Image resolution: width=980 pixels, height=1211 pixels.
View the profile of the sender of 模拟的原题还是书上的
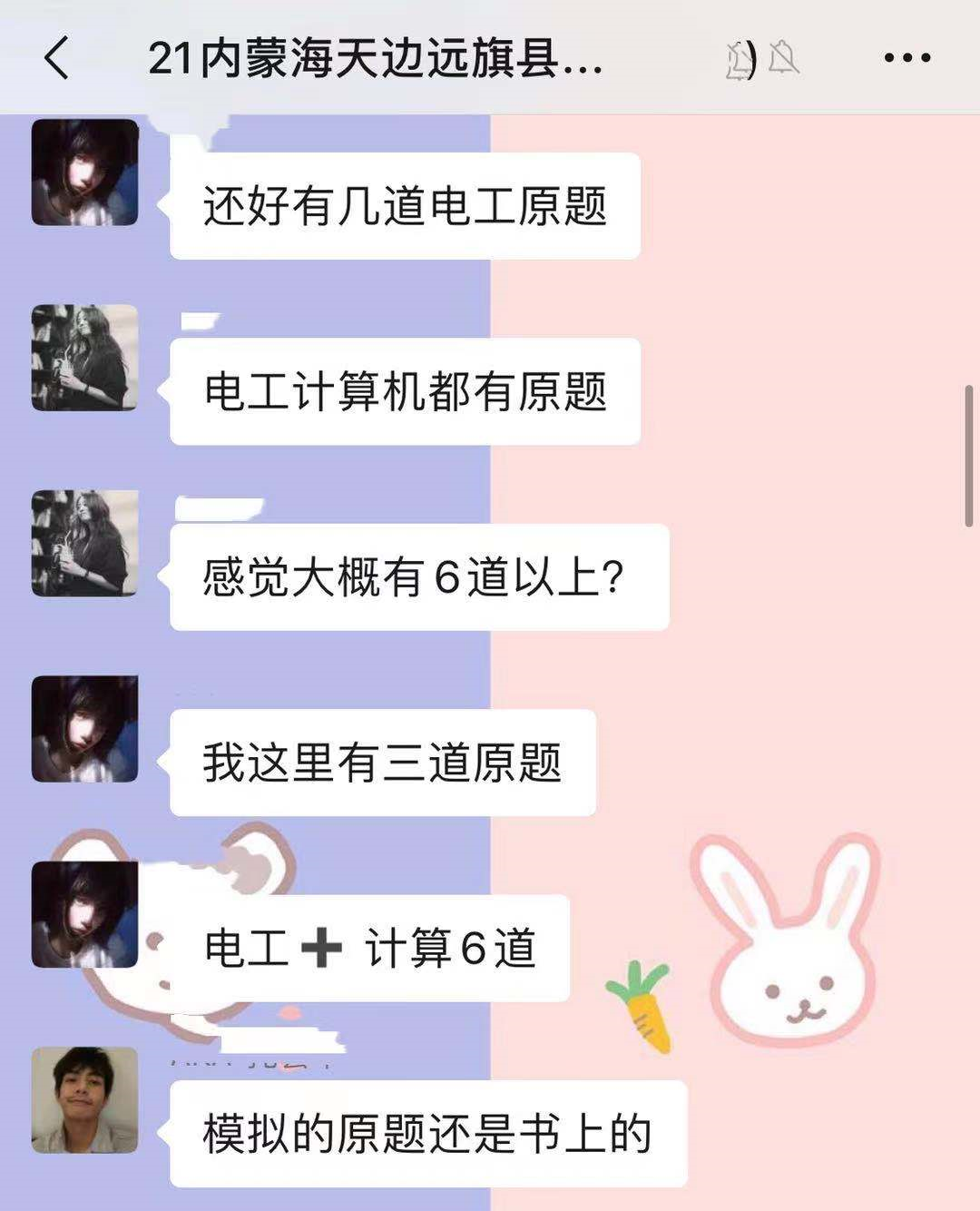point(85,1100)
